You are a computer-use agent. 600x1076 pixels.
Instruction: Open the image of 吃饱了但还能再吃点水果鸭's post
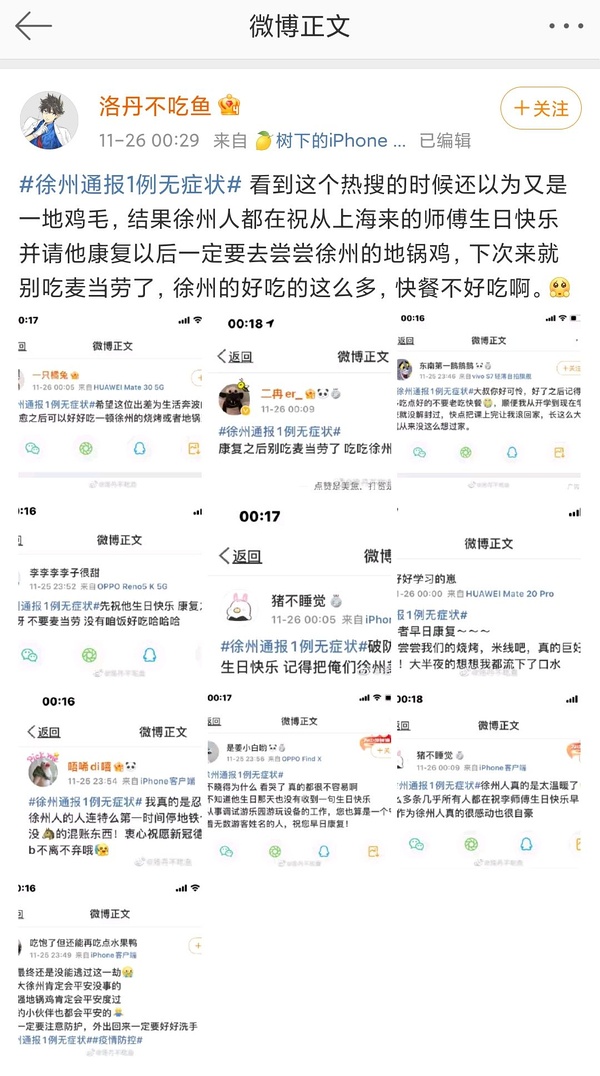tap(110, 967)
